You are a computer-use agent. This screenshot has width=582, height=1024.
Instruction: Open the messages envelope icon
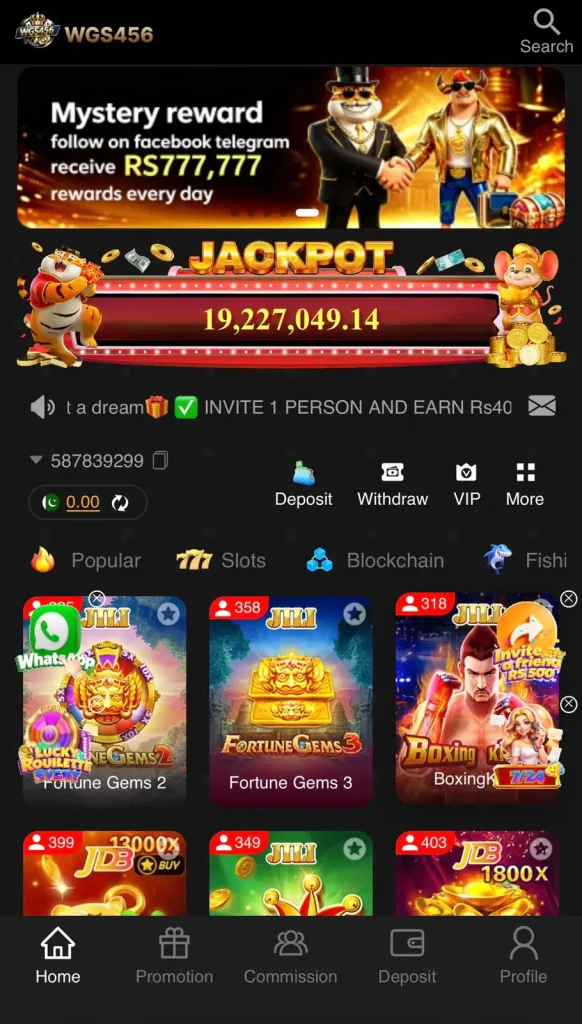click(x=542, y=406)
